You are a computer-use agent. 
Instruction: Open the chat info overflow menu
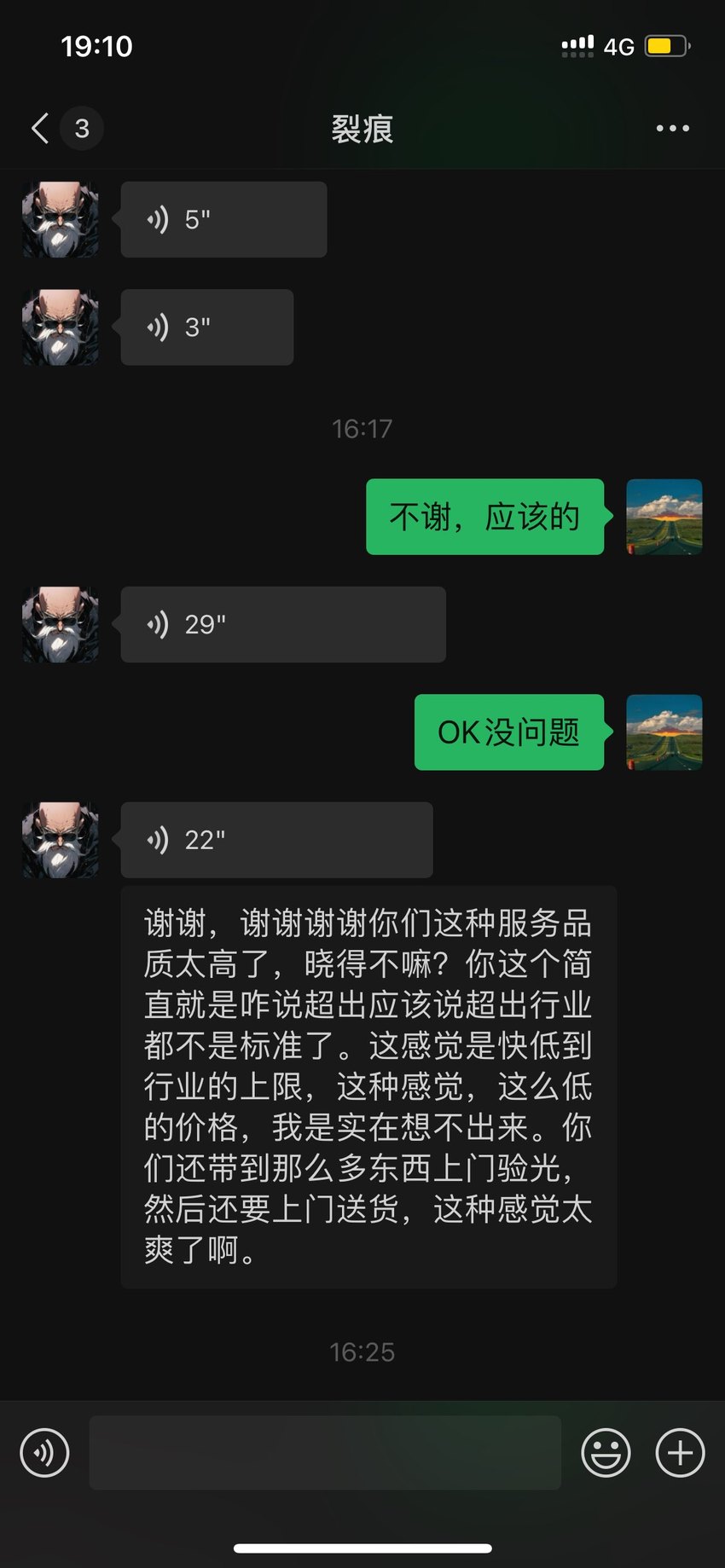click(x=672, y=129)
